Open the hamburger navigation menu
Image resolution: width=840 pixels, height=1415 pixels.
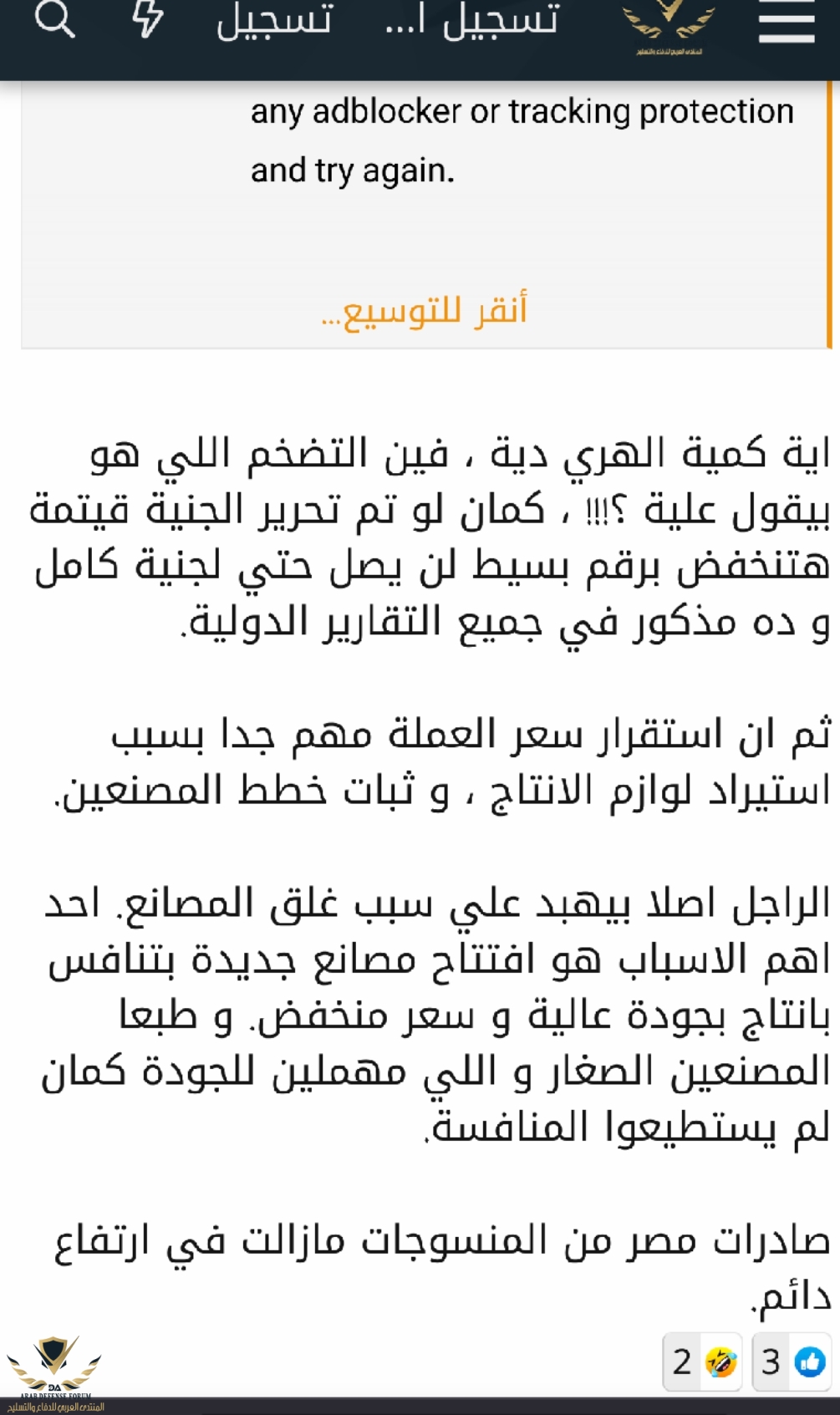(x=786, y=22)
